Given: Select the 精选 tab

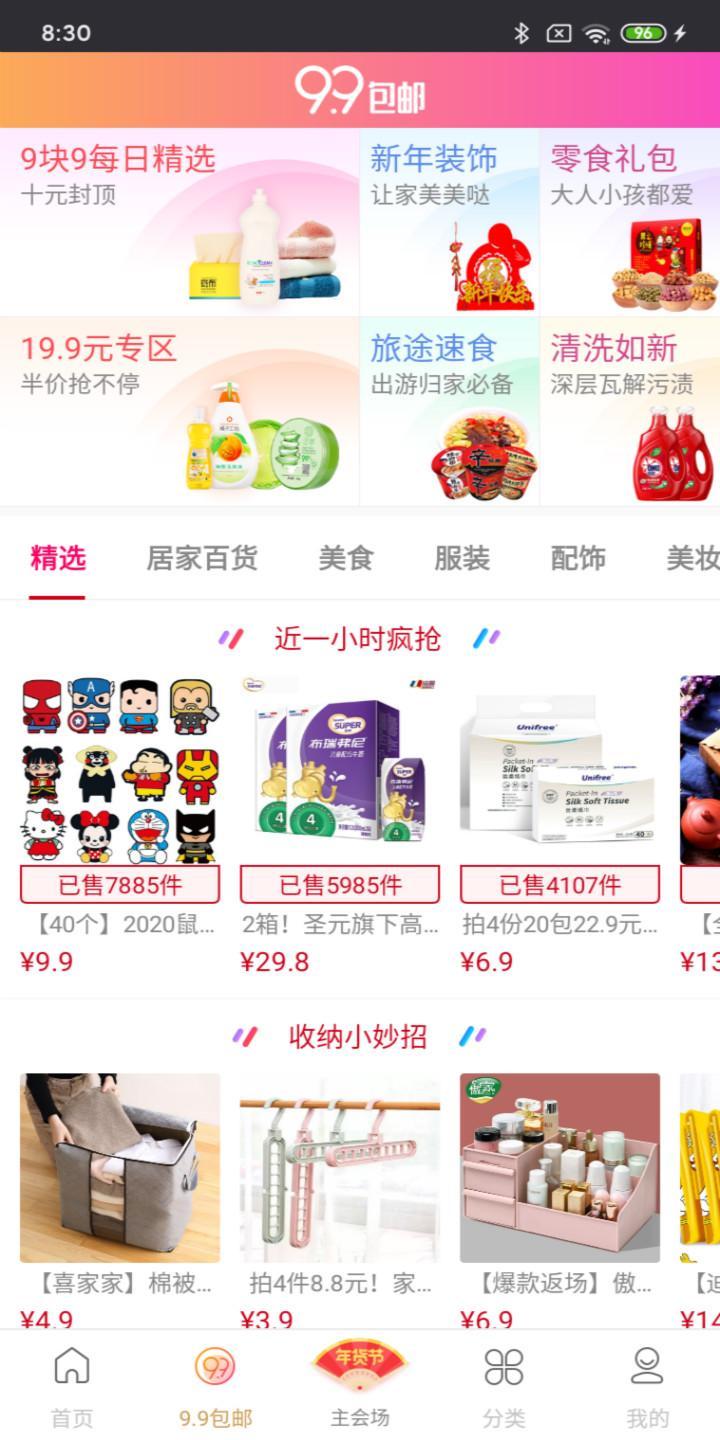Looking at the screenshot, I should 58,558.
